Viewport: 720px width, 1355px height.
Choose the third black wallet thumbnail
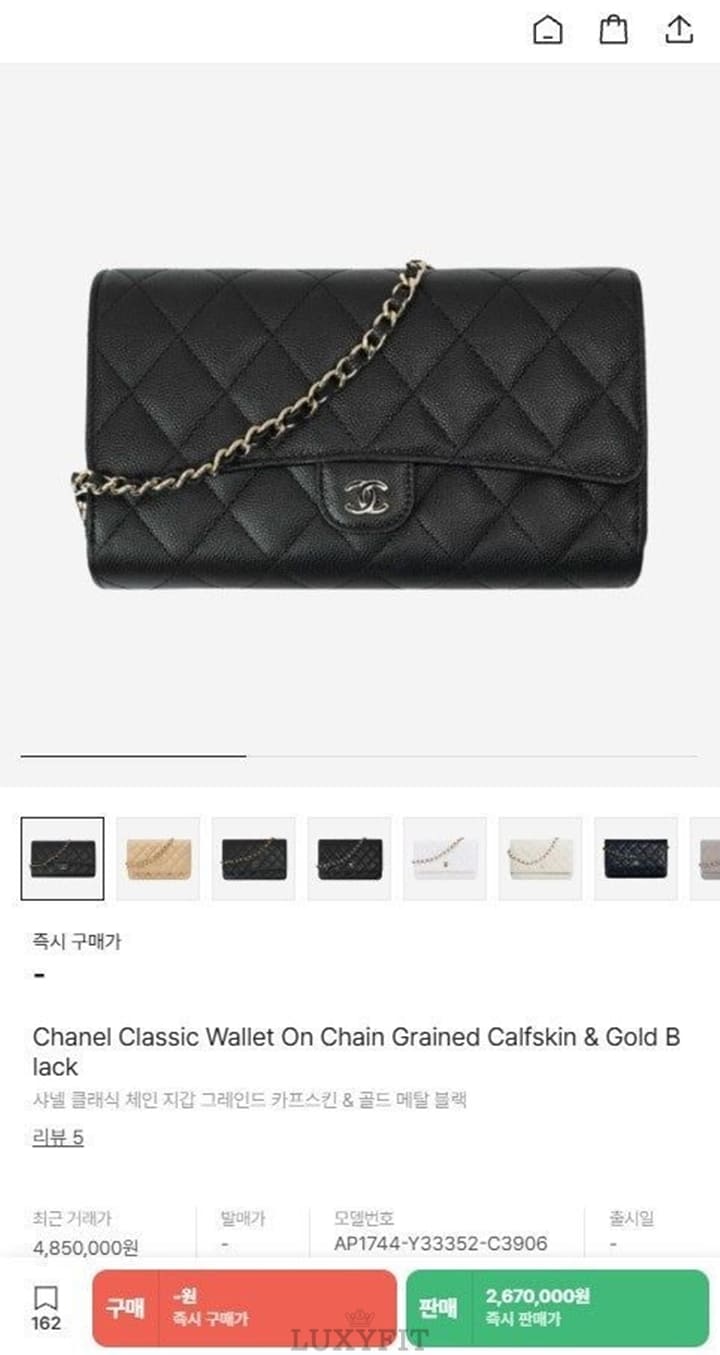349,858
